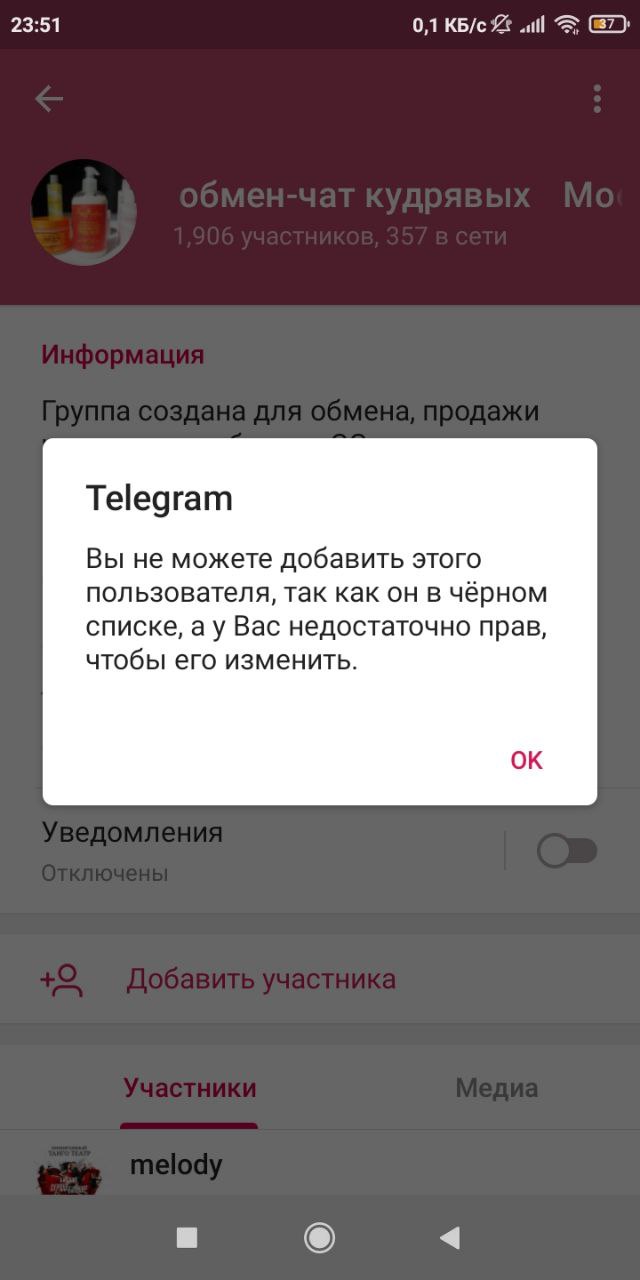The height and width of the screenshot is (1280, 640).
Task: Switch to the Участники tab
Action: [x=190, y=1088]
